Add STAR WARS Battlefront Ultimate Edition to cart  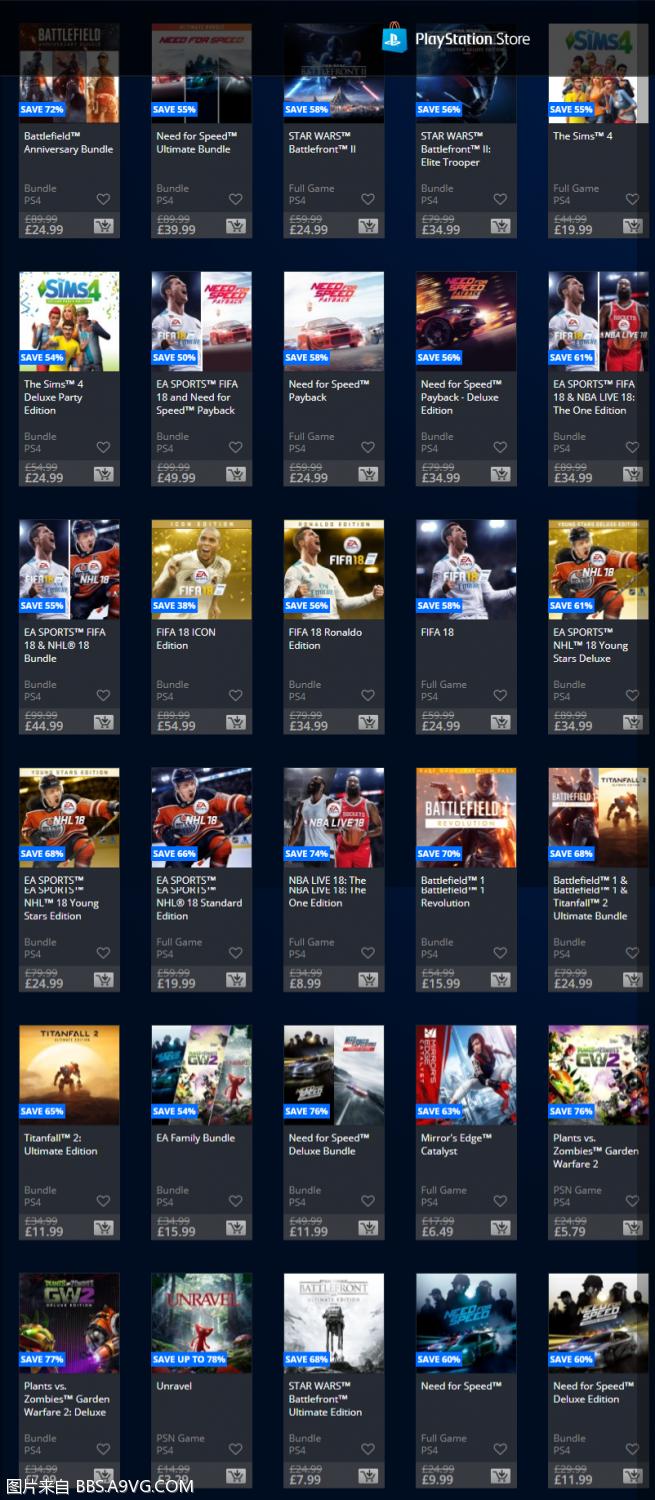(368, 1476)
